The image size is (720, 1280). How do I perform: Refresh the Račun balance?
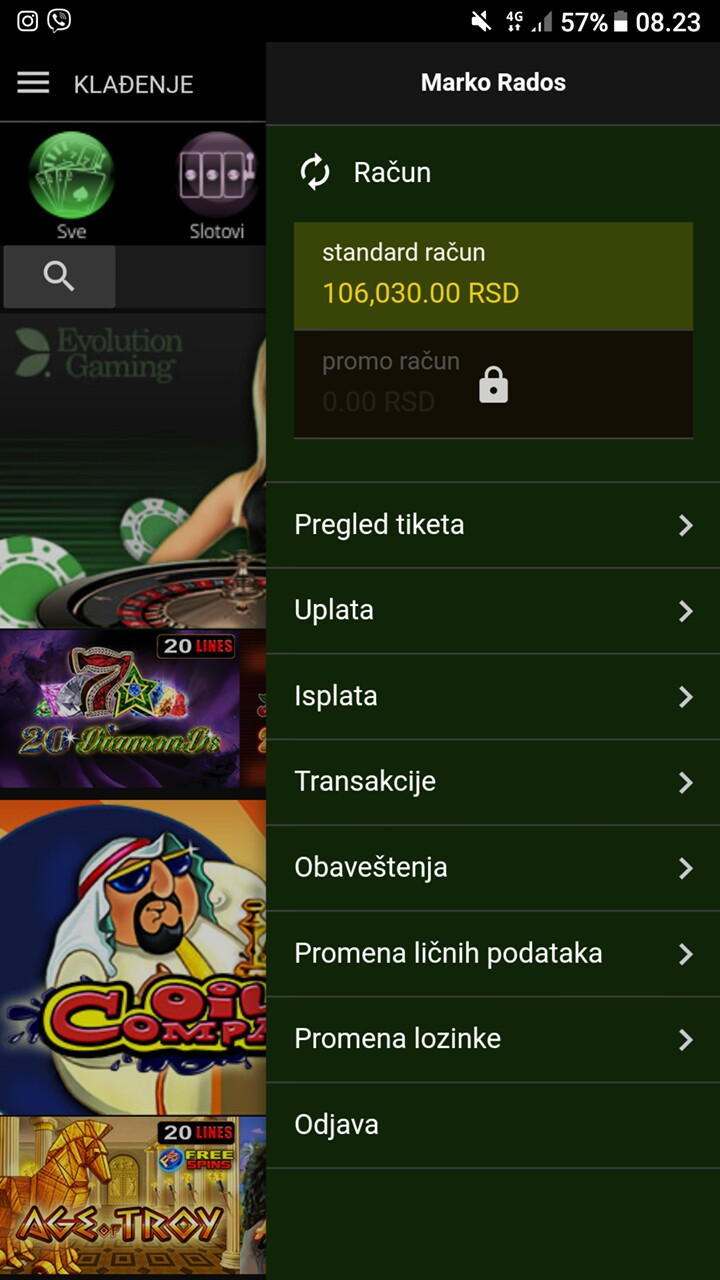tap(315, 172)
